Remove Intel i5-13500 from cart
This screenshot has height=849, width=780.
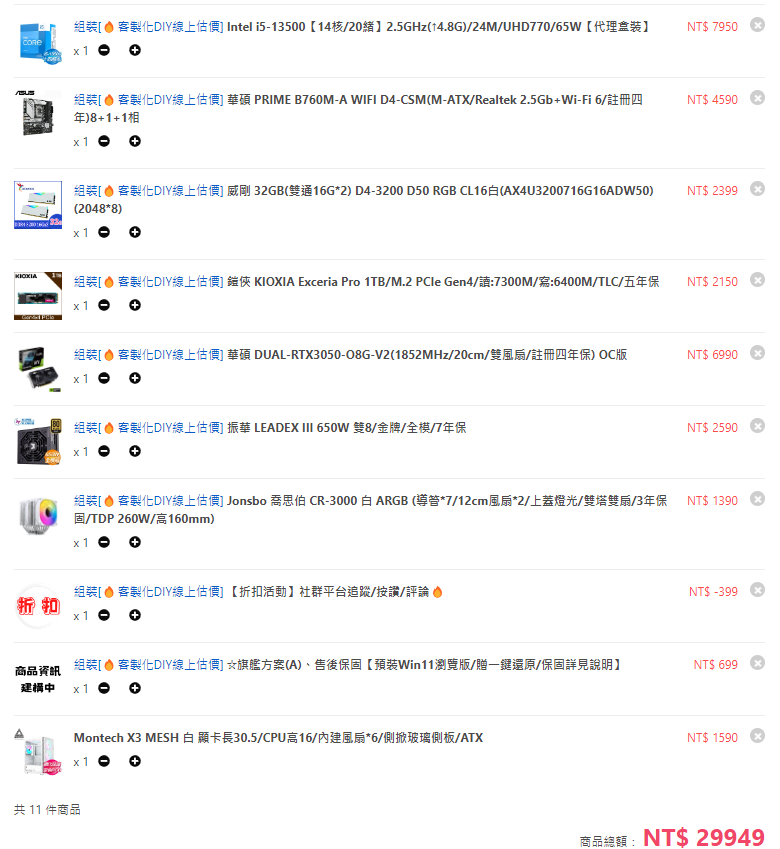(757, 26)
